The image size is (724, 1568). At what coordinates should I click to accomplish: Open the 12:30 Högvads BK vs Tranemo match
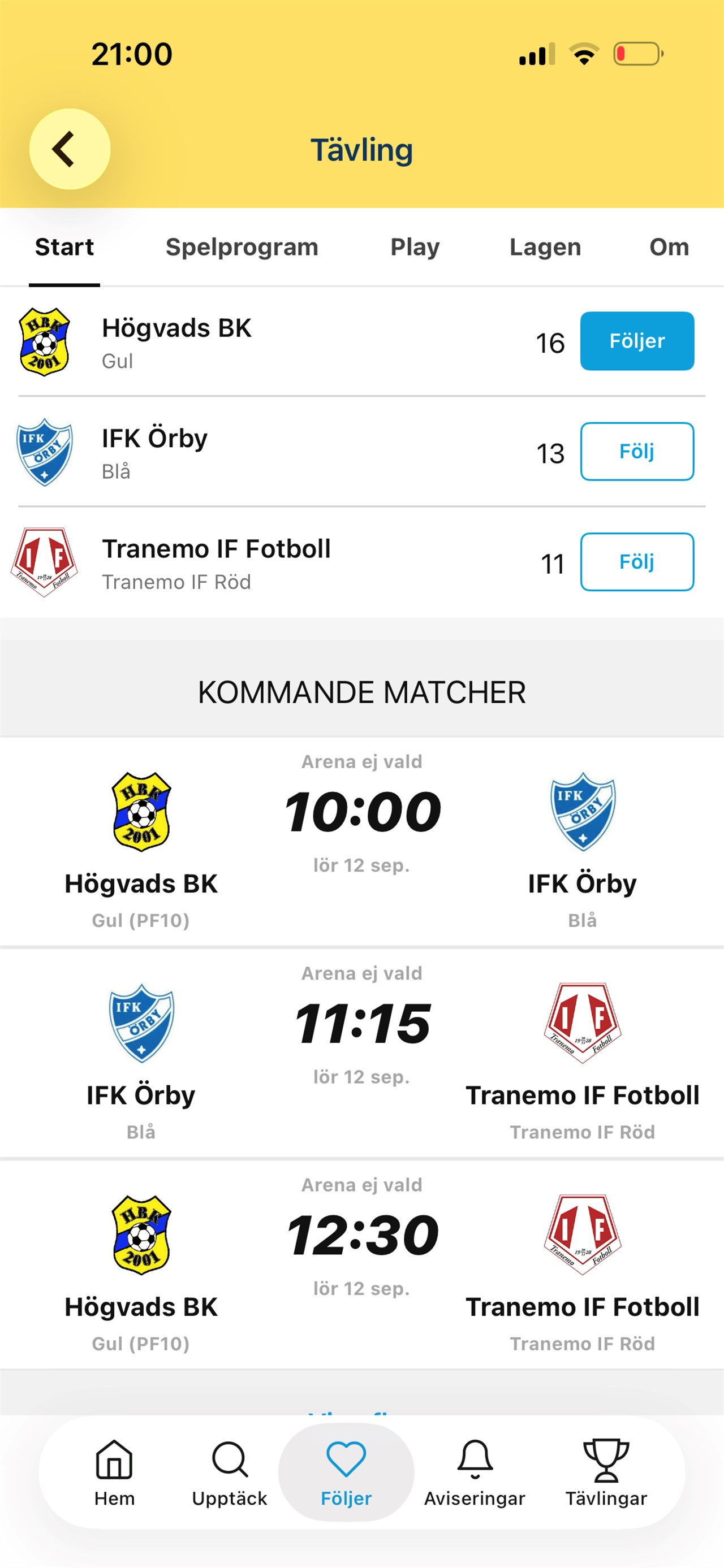coord(361,1265)
